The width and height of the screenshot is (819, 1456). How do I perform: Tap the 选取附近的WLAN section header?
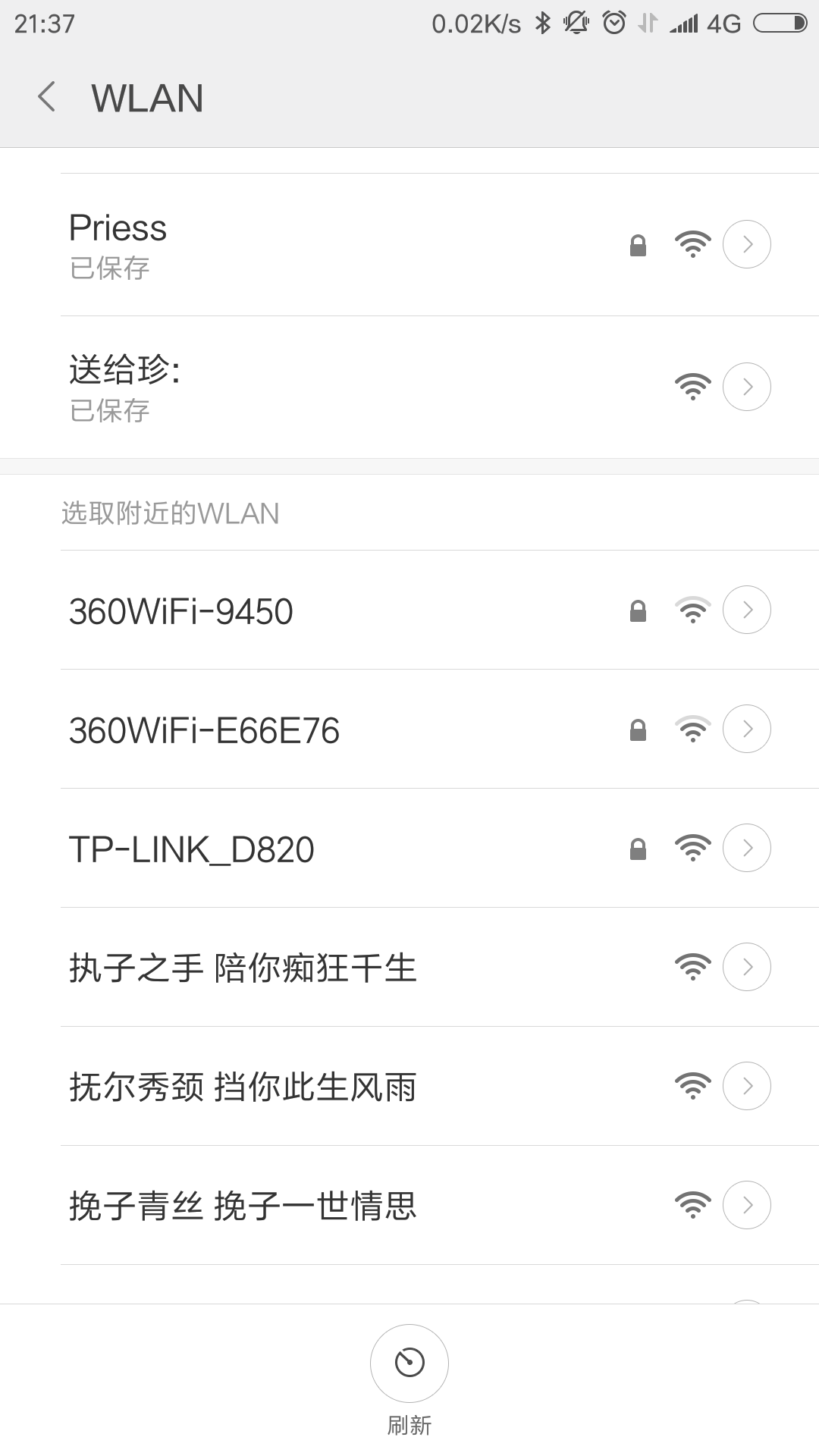[x=168, y=513]
